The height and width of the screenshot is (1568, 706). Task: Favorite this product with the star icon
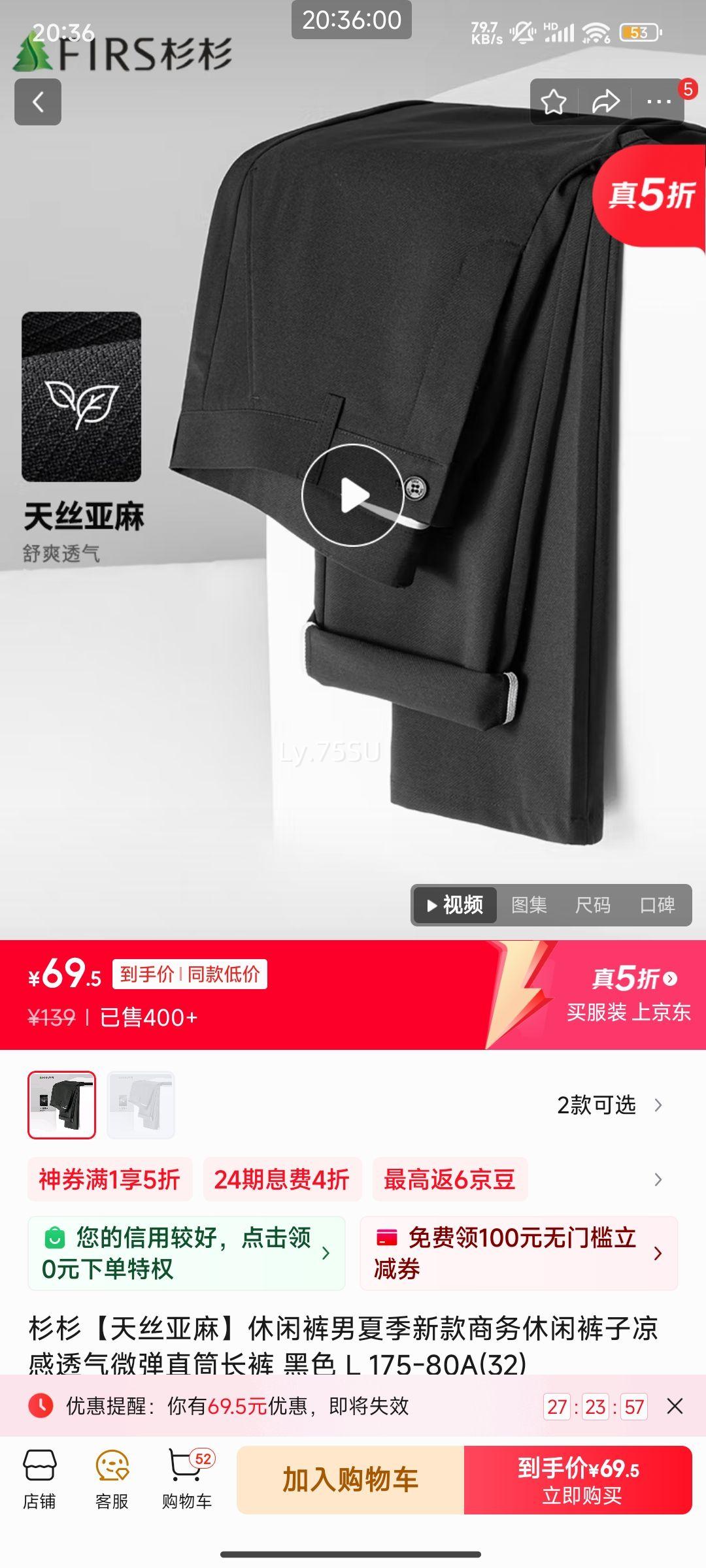pos(554,102)
